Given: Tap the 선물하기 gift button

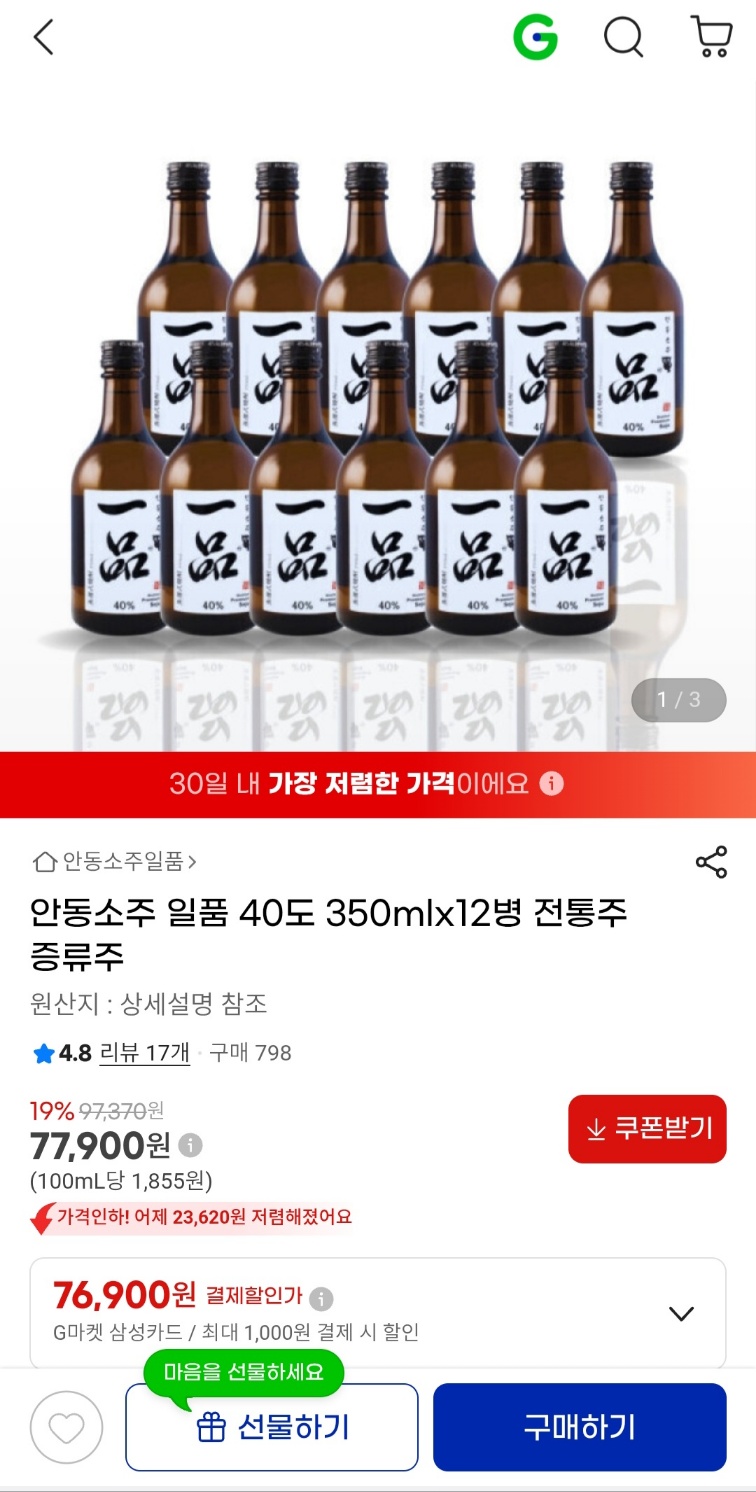Looking at the screenshot, I should [271, 1427].
